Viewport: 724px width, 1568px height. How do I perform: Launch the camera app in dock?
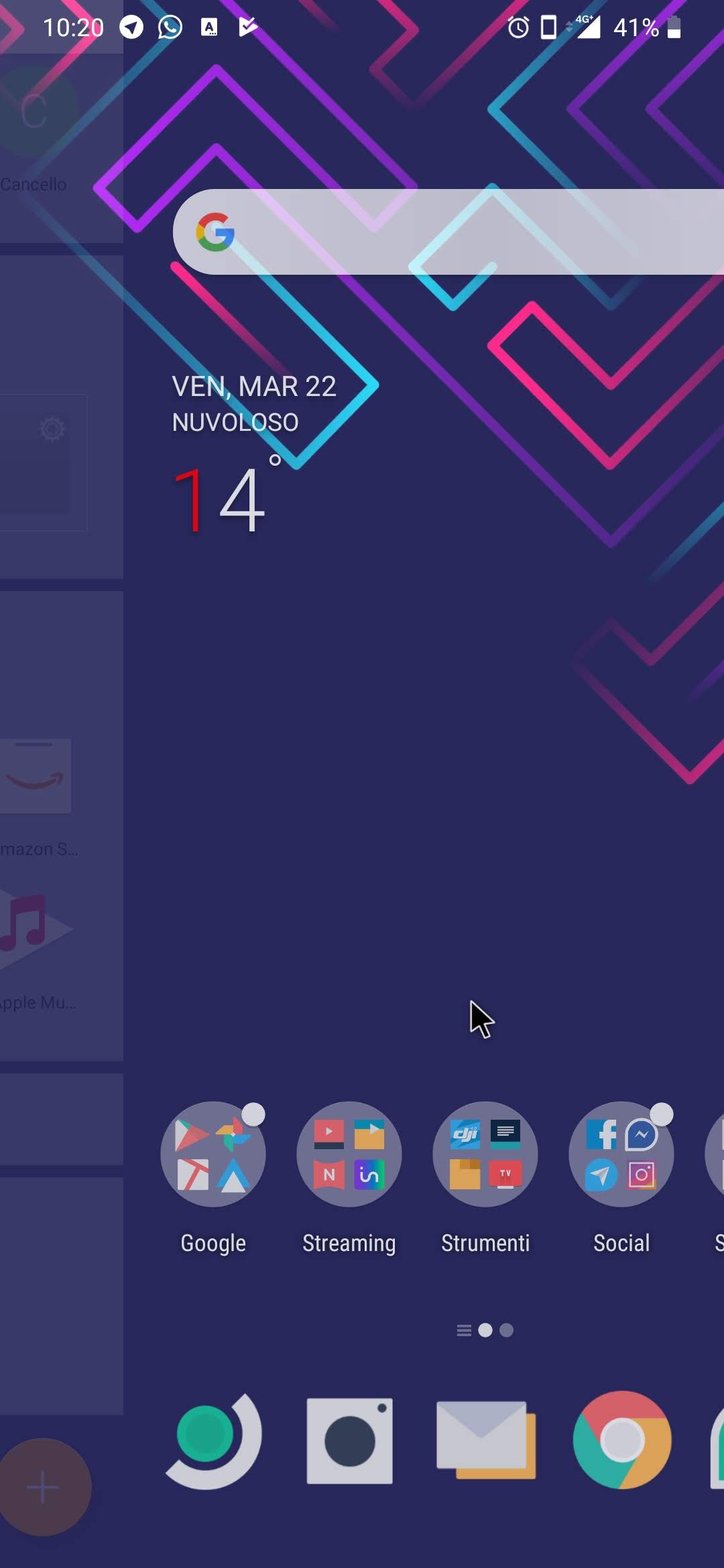(x=349, y=1441)
